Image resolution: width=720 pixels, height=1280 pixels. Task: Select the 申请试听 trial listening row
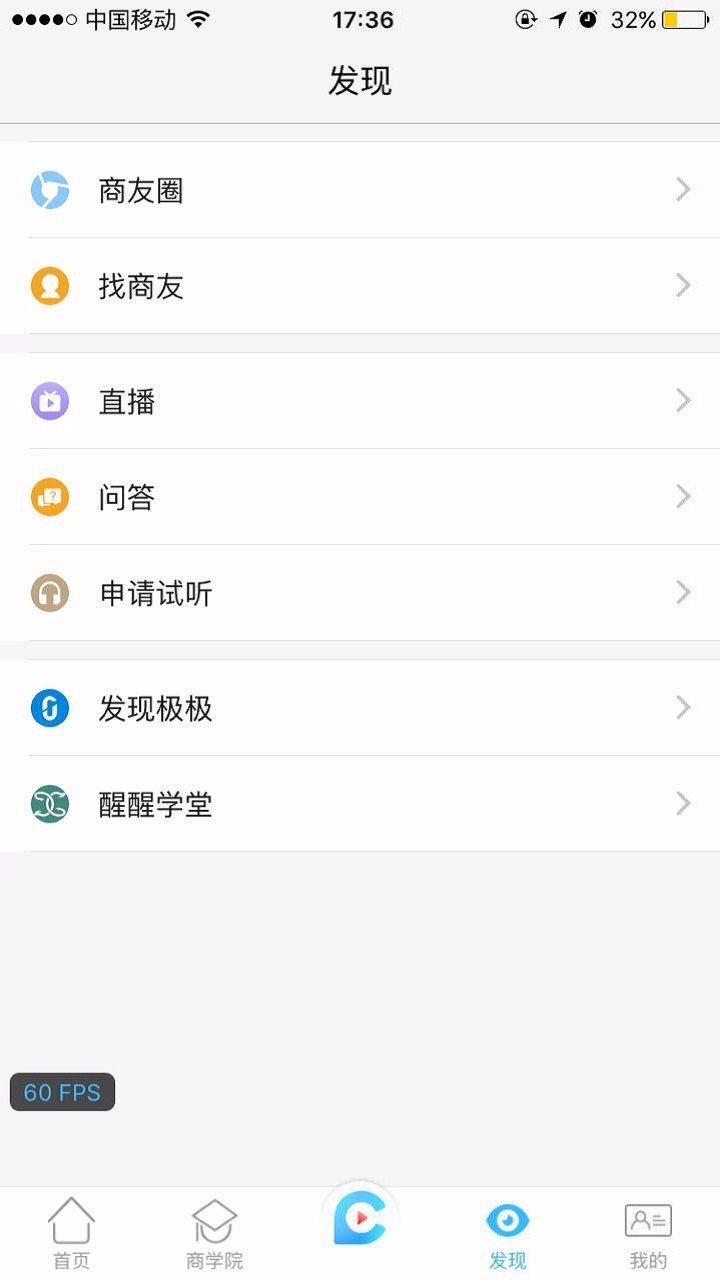point(360,593)
